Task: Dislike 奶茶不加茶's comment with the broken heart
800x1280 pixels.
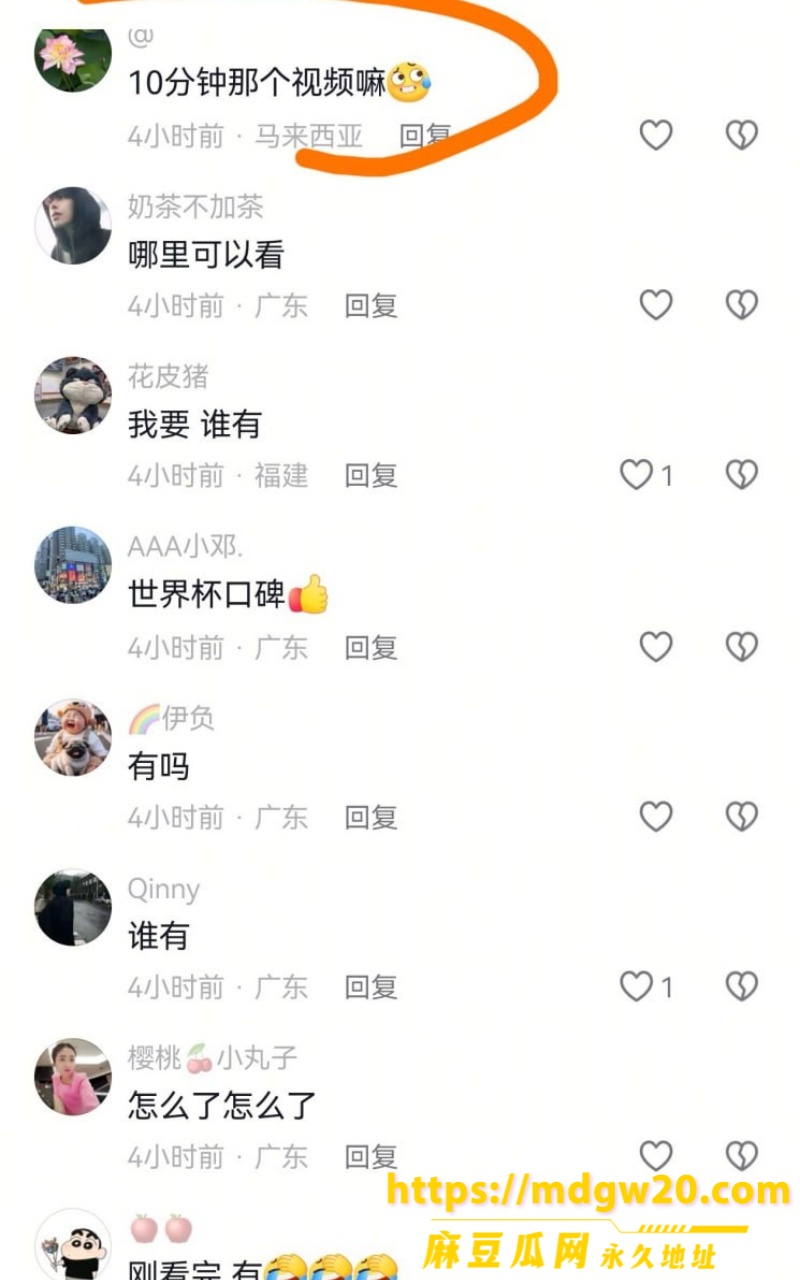Action: click(742, 305)
